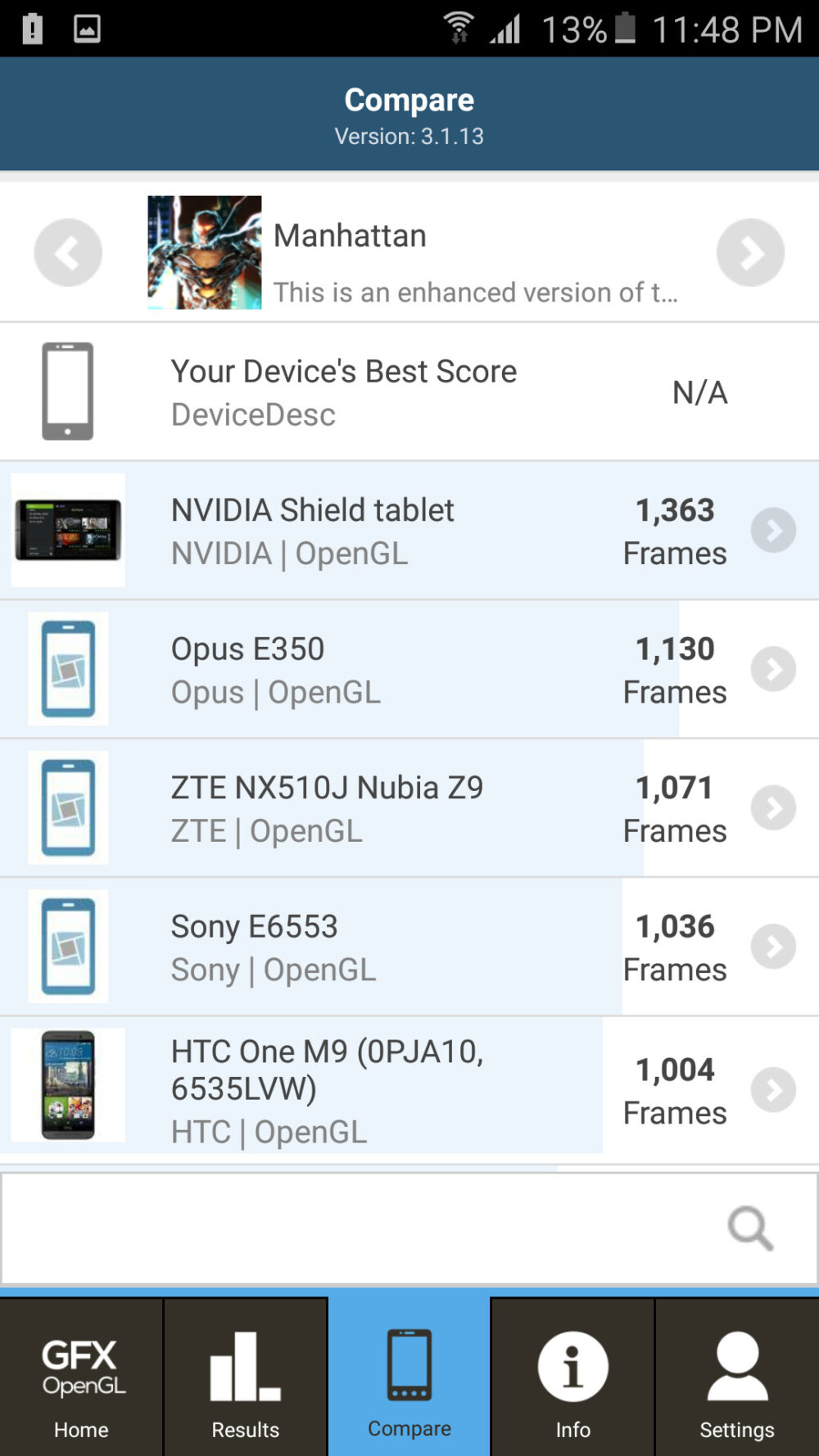Image resolution: width=819 pixels, height=1456 pixels.
Task: Tap the Opus E350 score progress bar
Action: click(409, 668)
